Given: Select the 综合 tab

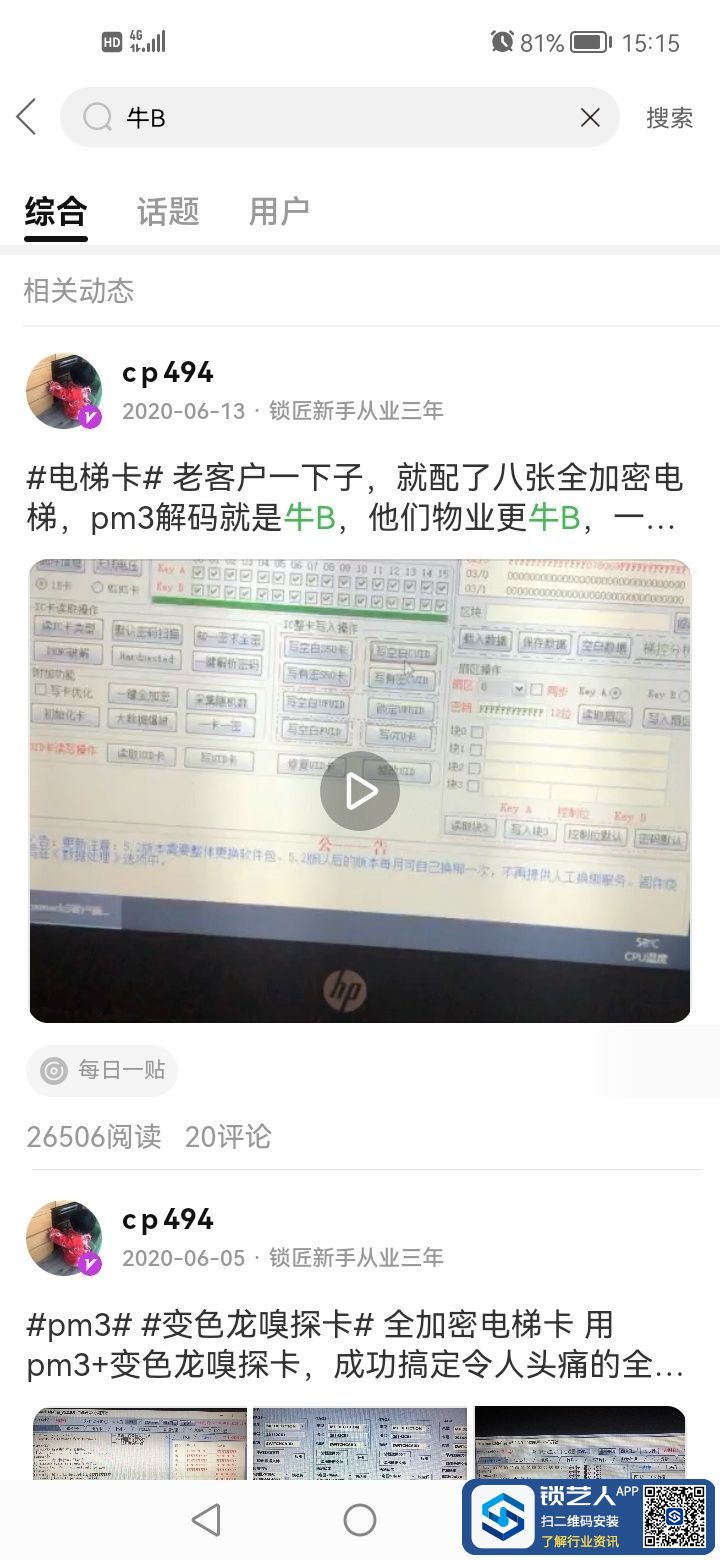Looking at the screenshot, I should coord(56,211).
